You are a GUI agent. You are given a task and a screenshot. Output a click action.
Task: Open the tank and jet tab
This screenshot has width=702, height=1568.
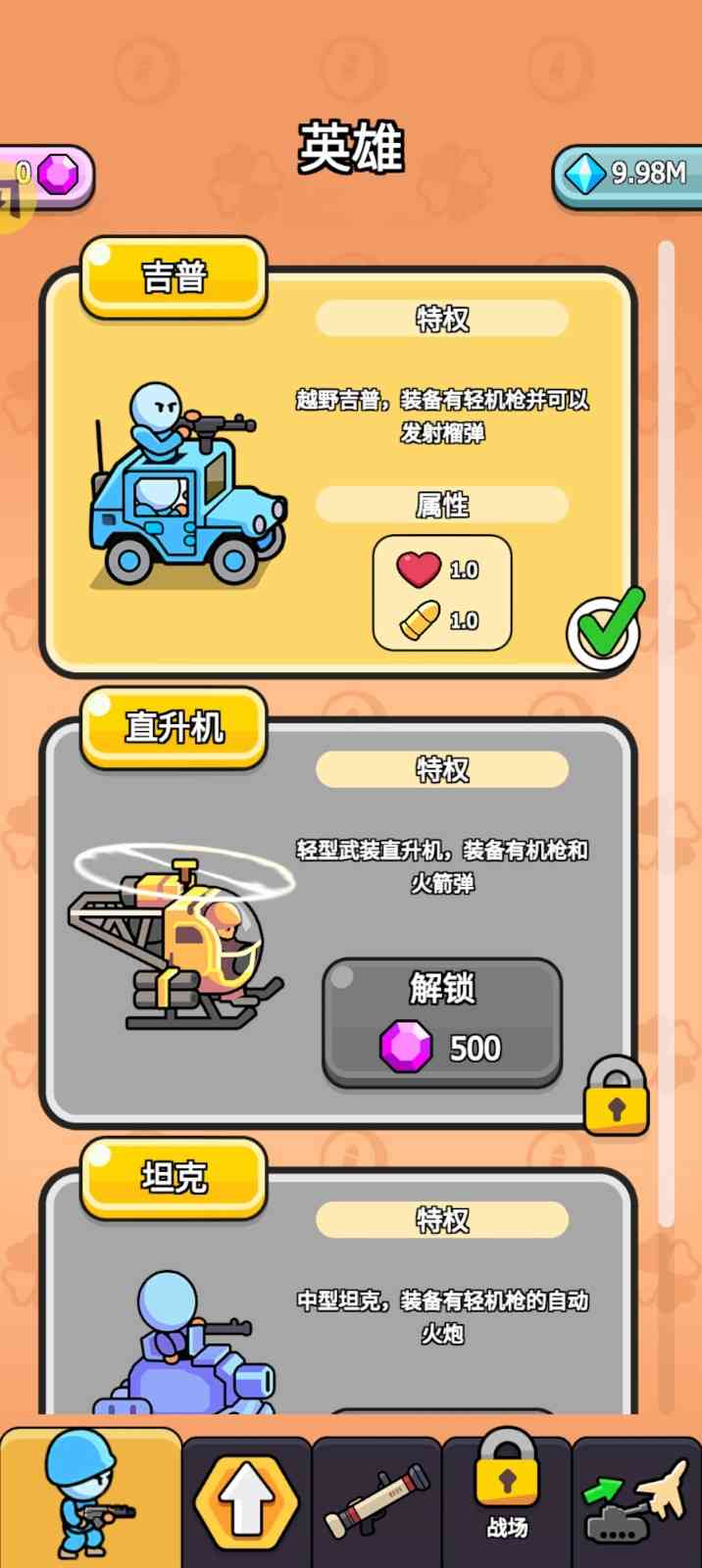tap(637, 1501)
